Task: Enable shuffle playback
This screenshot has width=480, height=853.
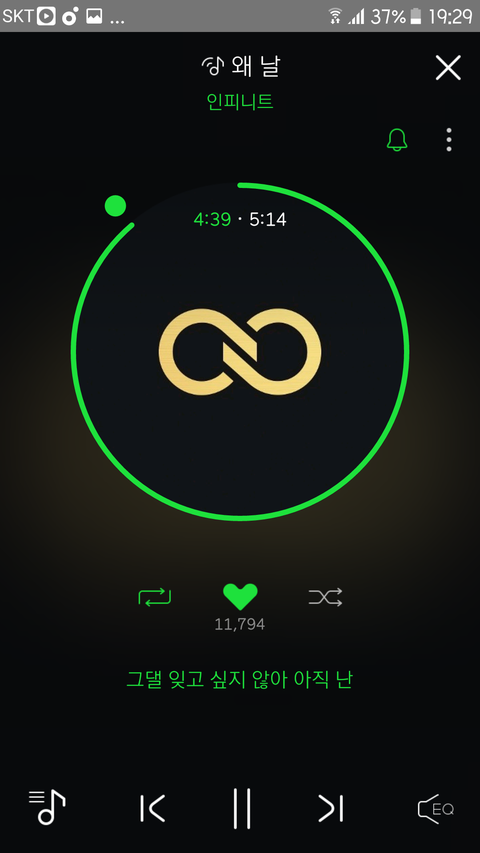Action: coord(325,597)
